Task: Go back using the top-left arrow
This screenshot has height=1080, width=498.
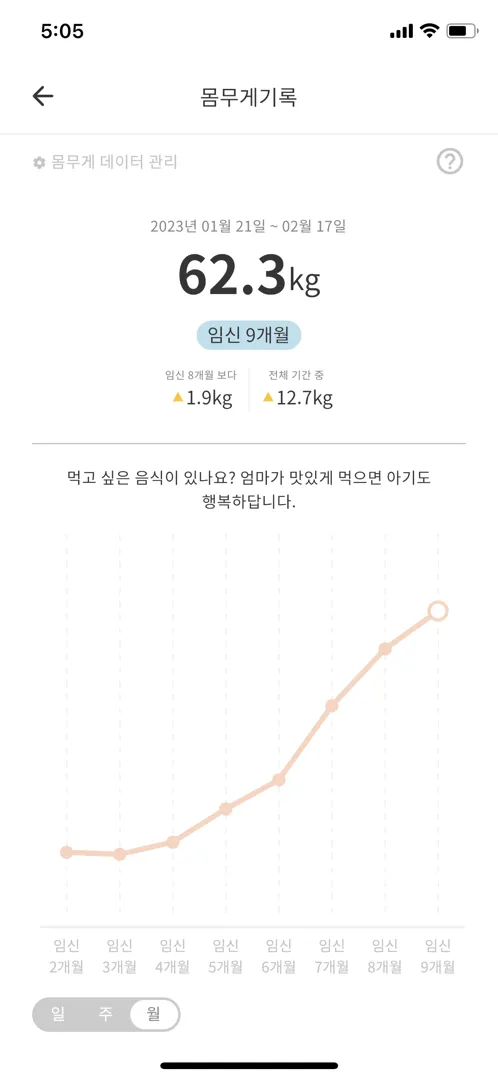Action: (43, 96)
